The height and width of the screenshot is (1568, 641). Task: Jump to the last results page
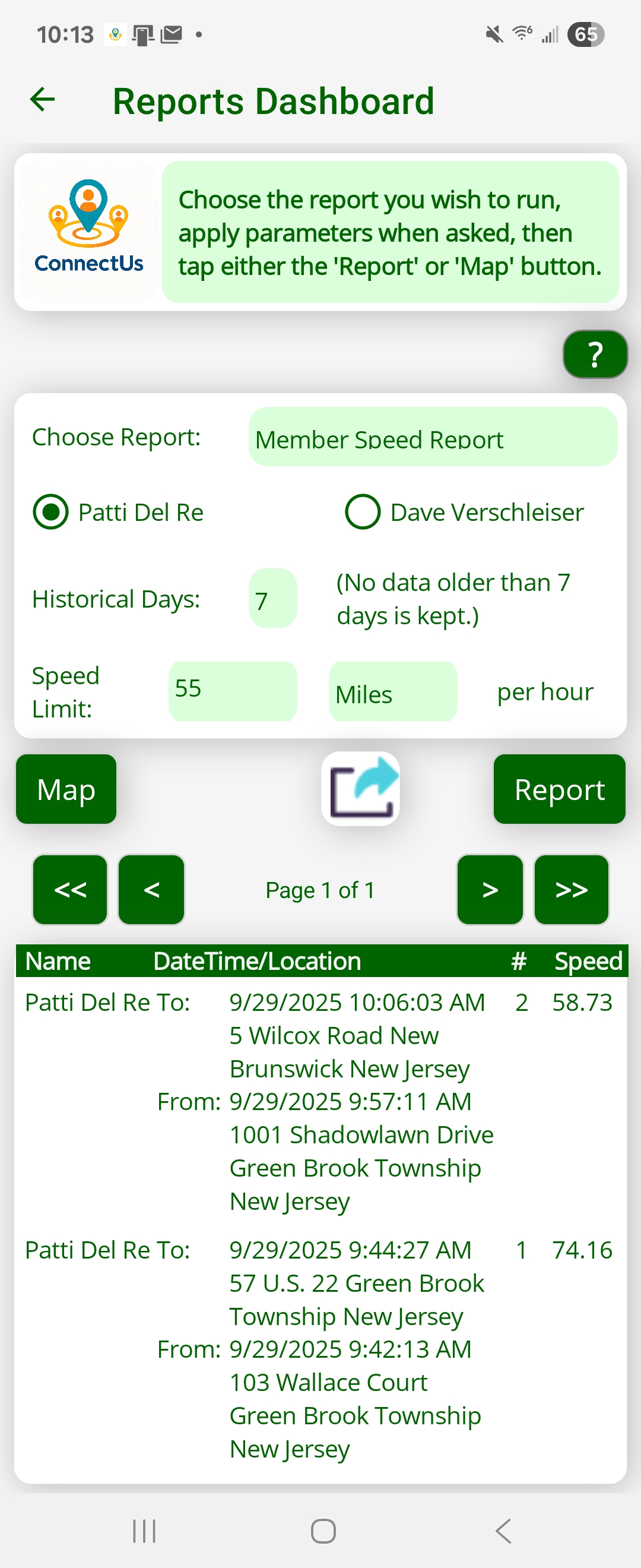click(570, 889)
